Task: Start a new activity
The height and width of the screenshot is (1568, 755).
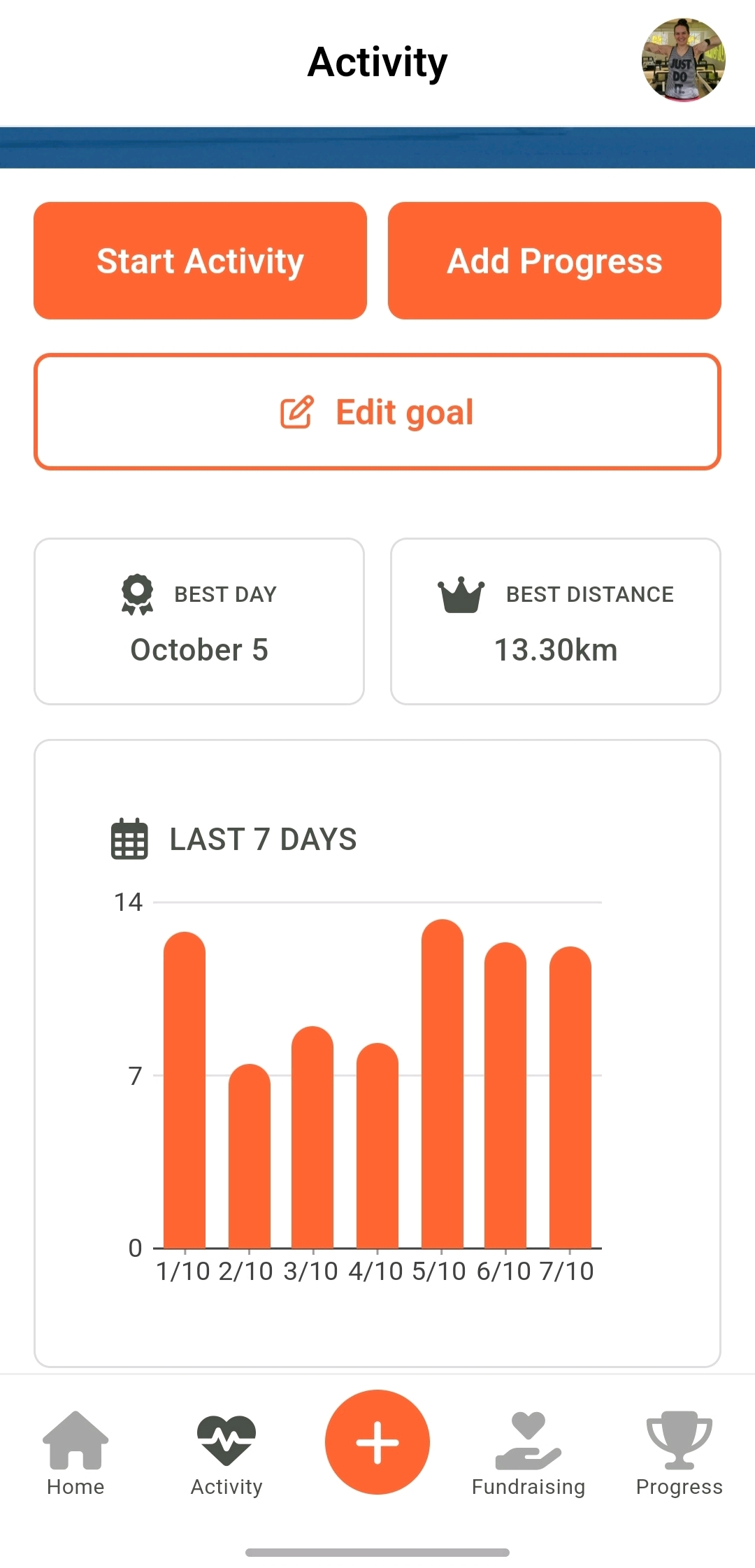Action: tap(200, 261)
